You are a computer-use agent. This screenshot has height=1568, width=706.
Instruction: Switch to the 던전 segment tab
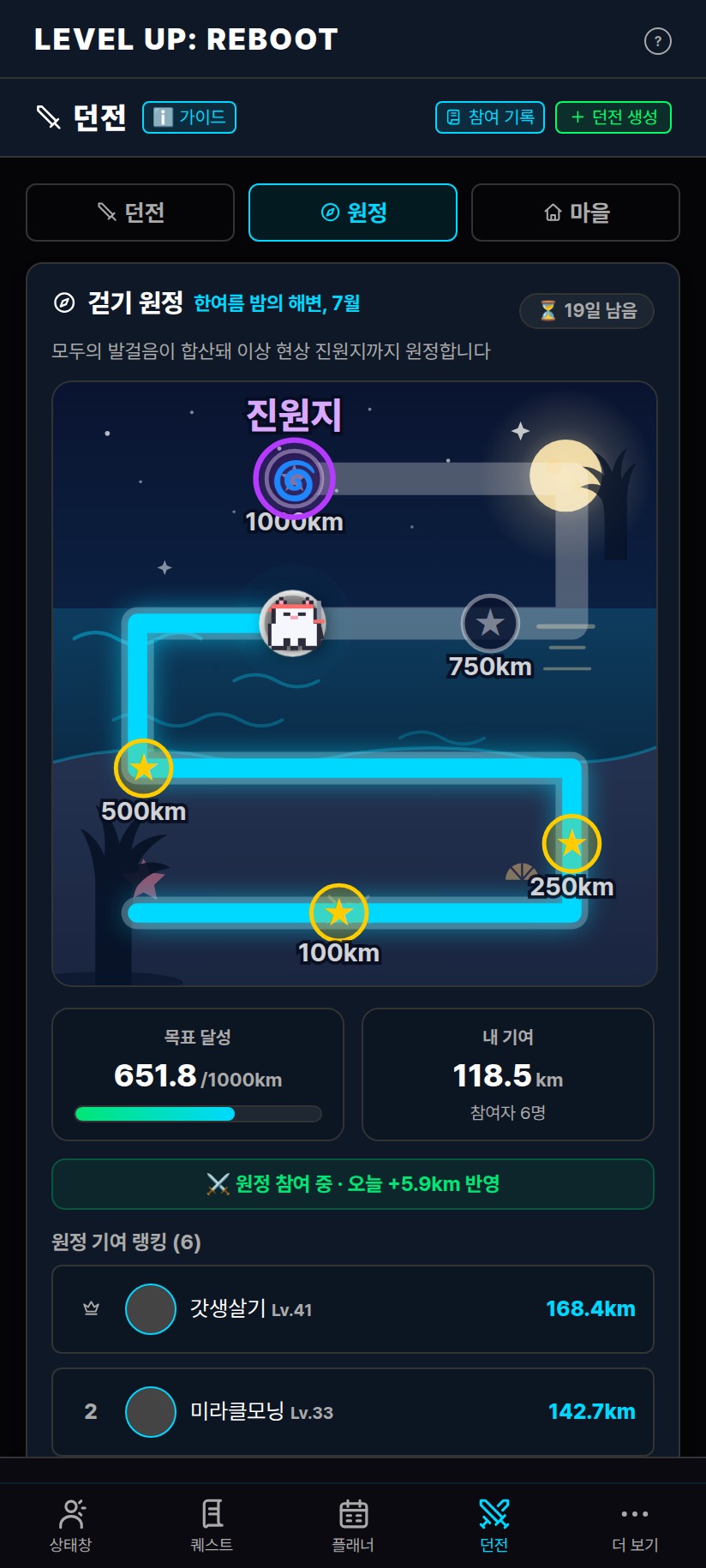(x=130, y=212)
